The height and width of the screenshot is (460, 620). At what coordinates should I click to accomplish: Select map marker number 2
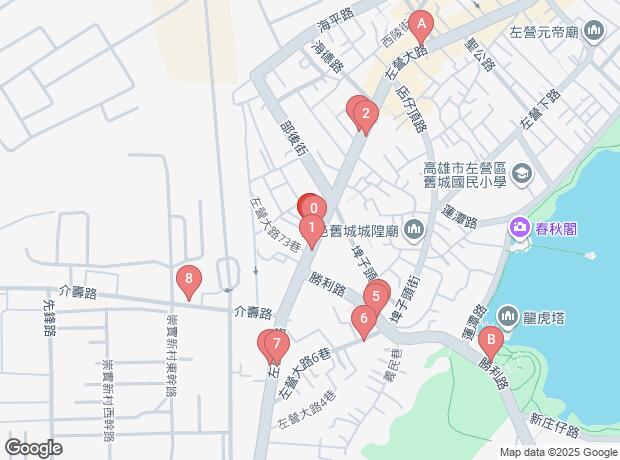366,115
